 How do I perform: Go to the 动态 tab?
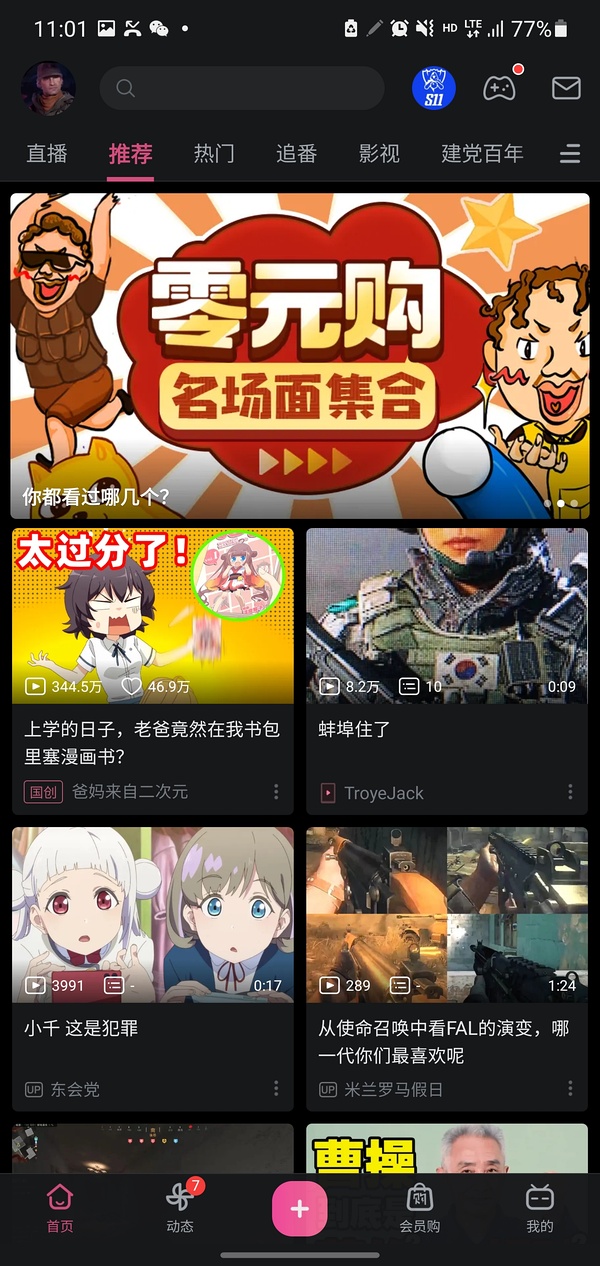pyautogui.click(x=180, y=1207)
